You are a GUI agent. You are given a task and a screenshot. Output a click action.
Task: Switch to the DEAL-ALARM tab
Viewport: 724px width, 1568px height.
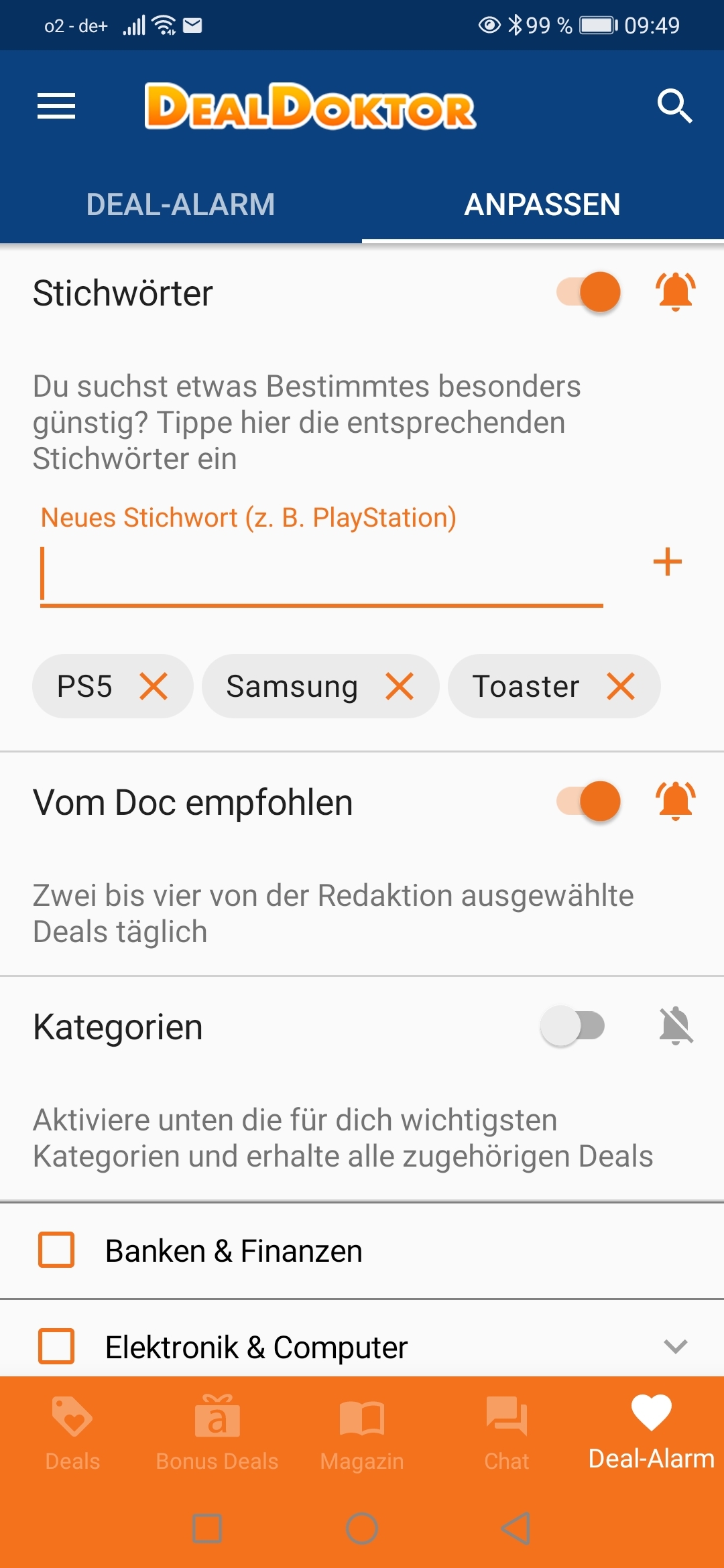[181, 204]
